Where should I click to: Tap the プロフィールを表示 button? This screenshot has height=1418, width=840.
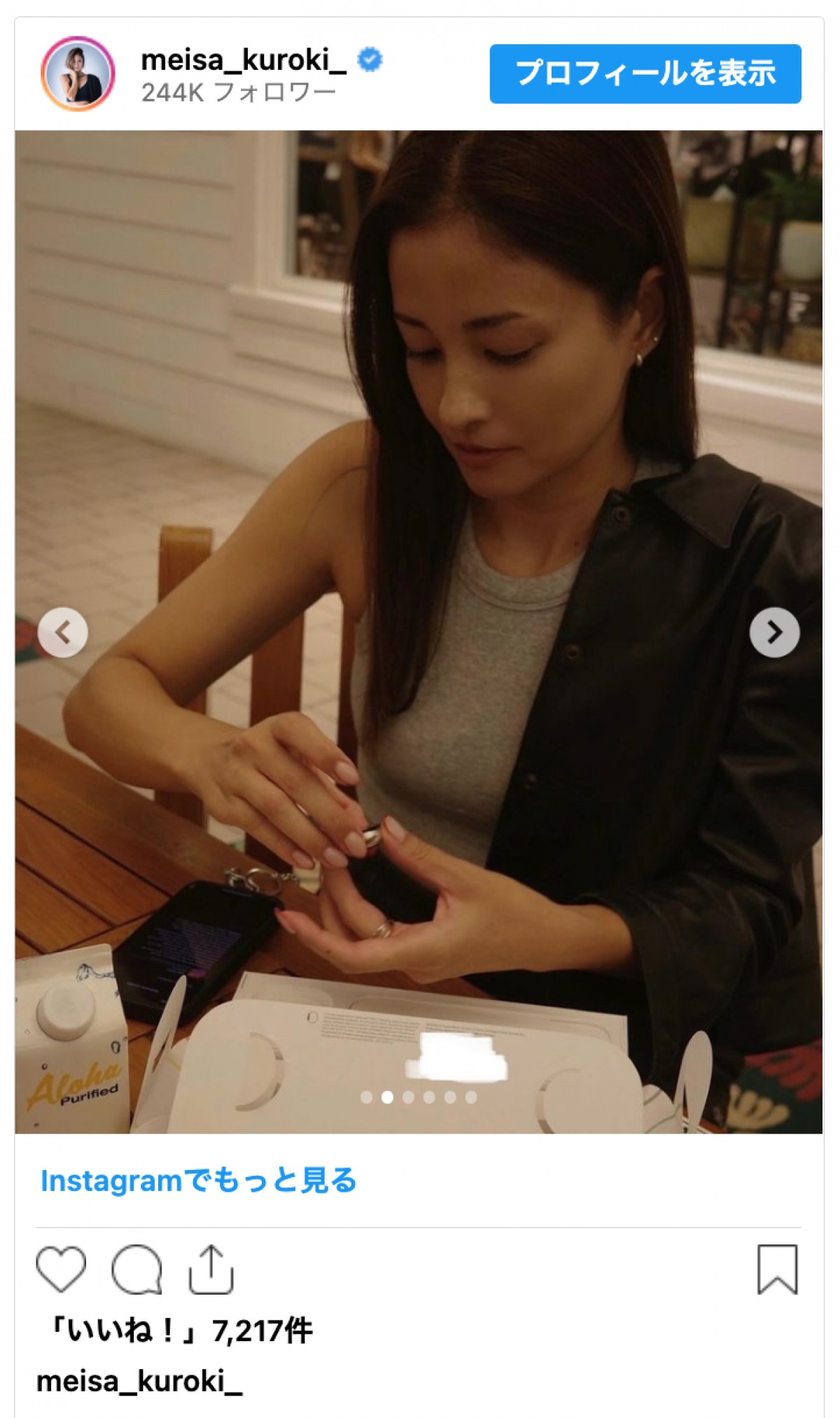pos(645,74)
